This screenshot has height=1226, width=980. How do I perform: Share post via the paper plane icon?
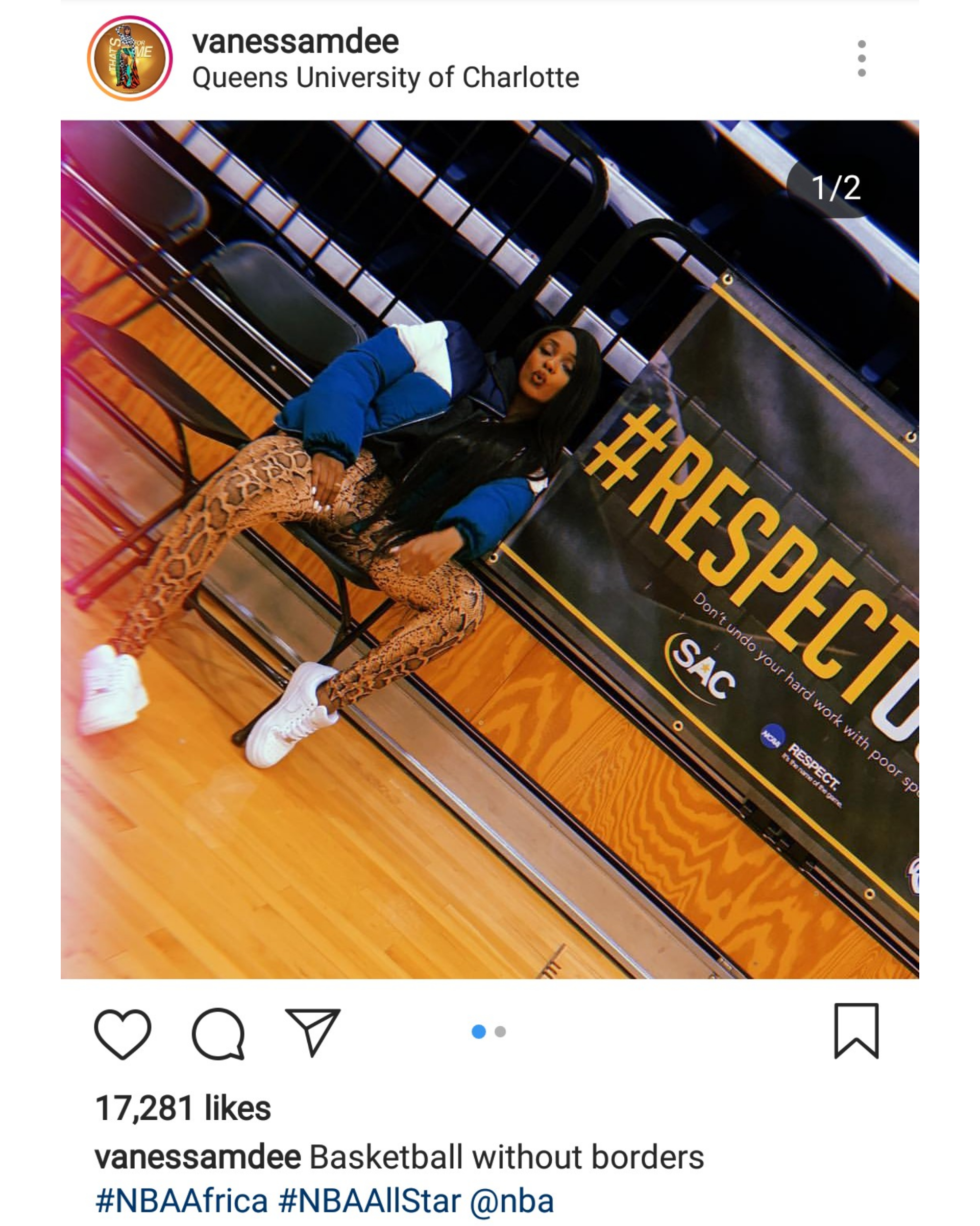(x=312, y=1032)
